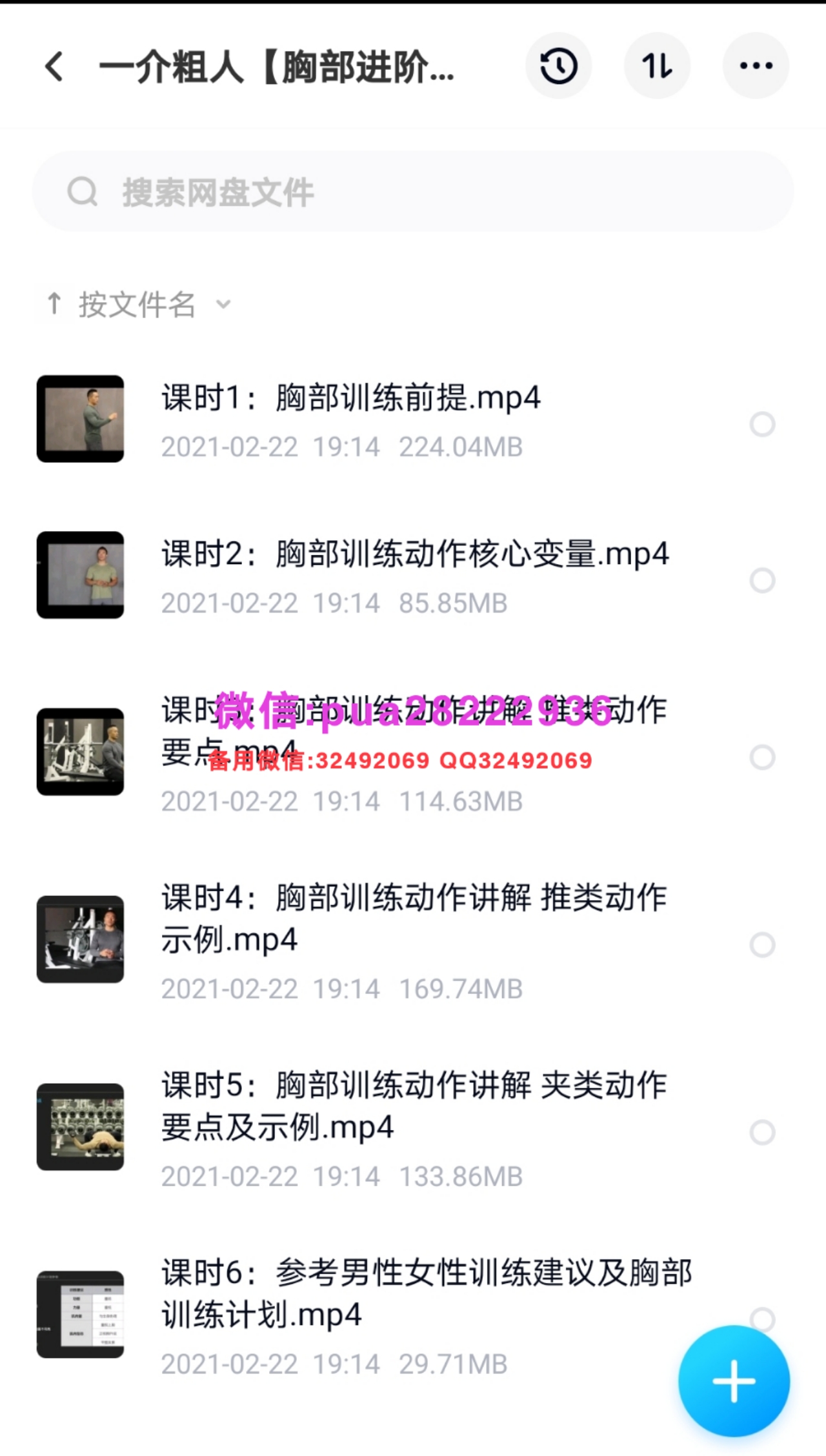This screenshot has width=826, height=1456.
Task: Tap the 搜索网盘文件 search box
Action: pyautogui.click(x=413, y=192)
